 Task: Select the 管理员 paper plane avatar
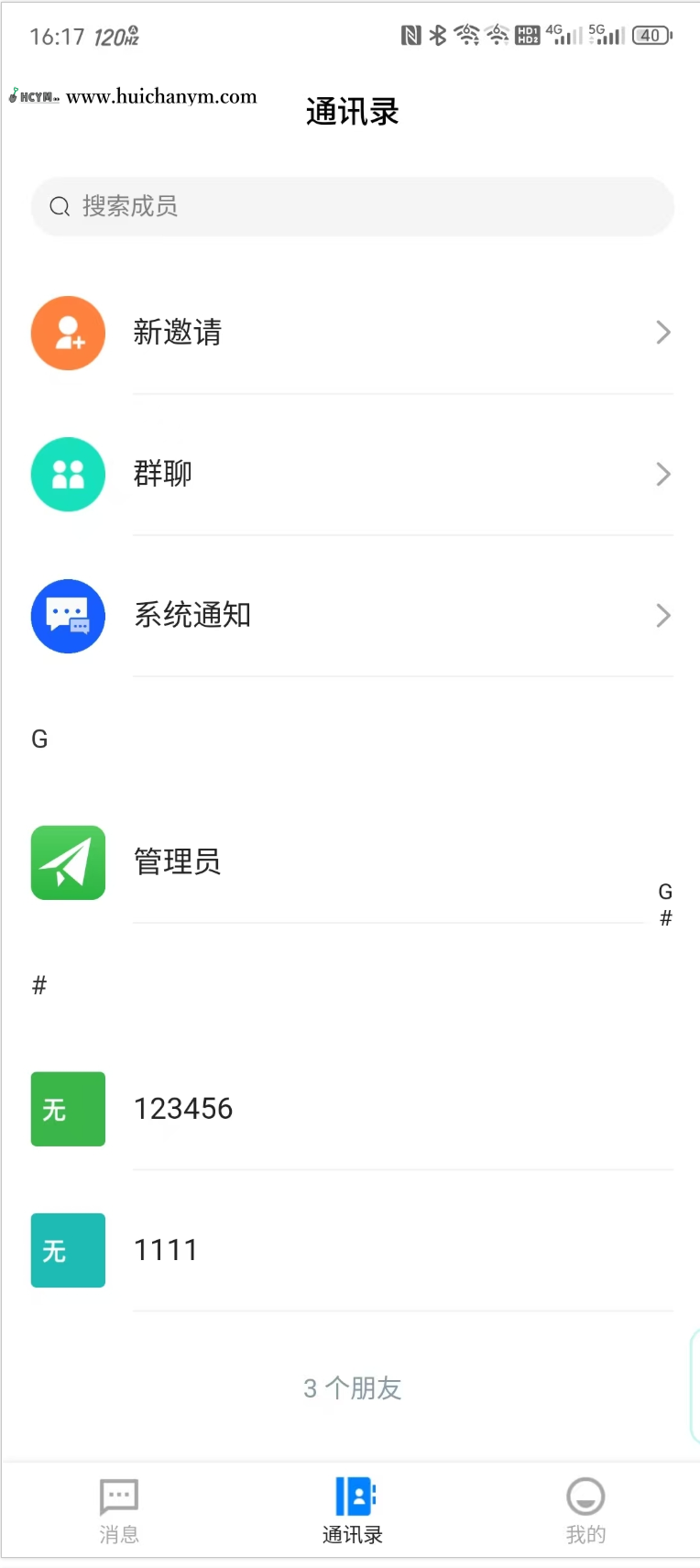68,862
